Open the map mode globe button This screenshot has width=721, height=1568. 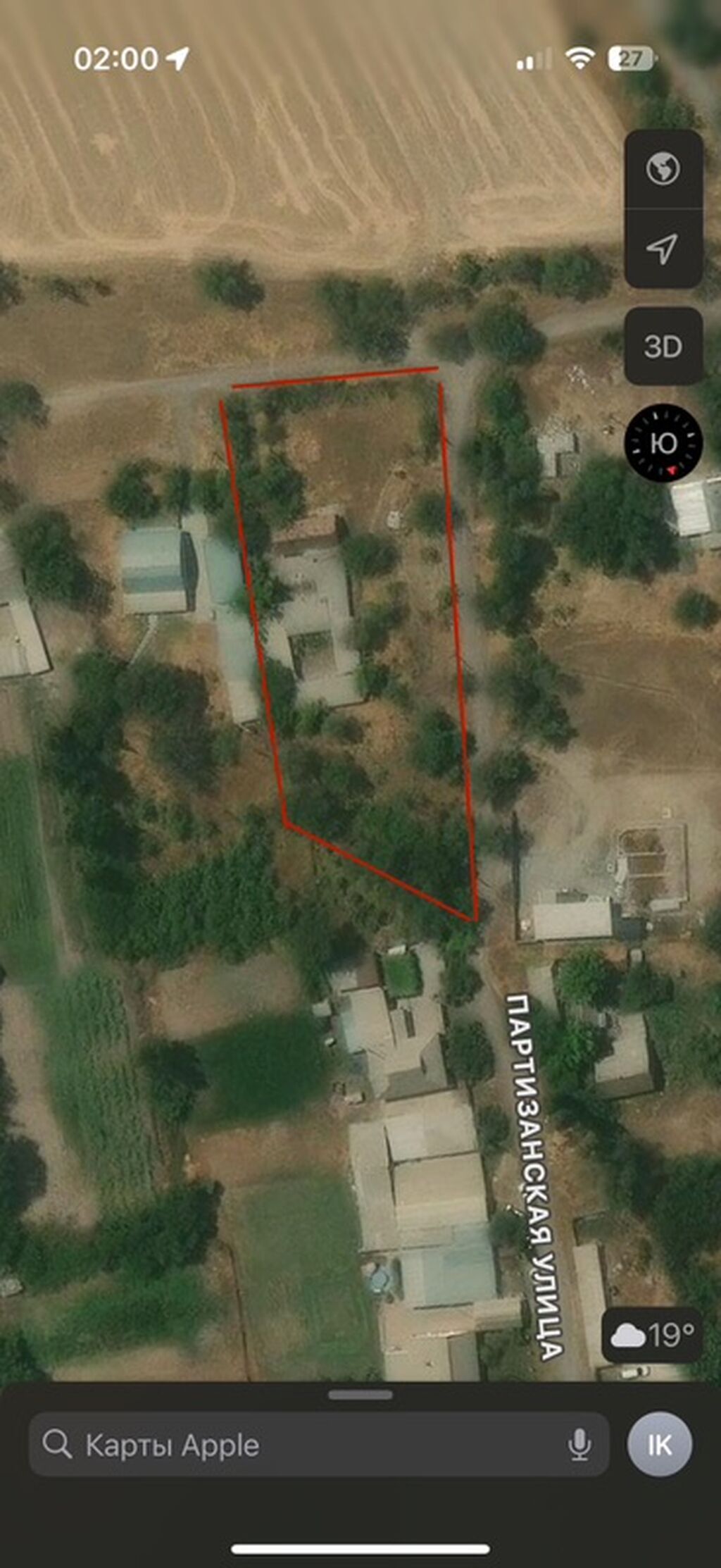tap(663, 169)
